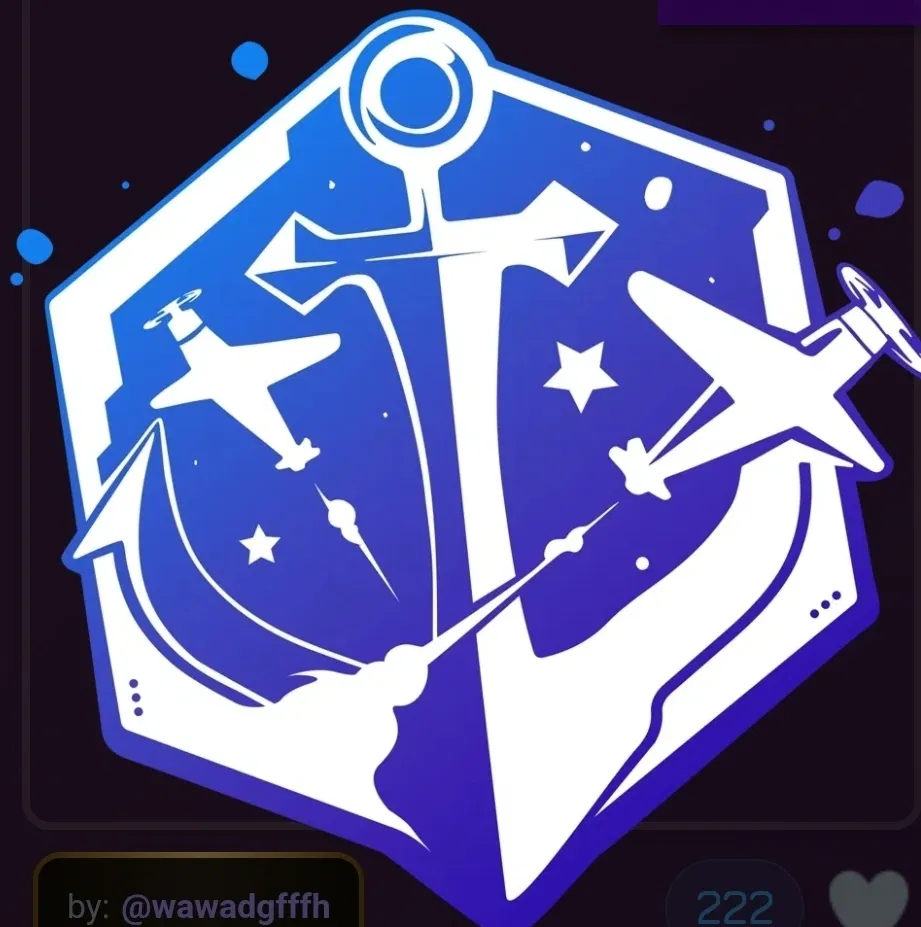Open the author profile @wawadgfffh
Viewport: 921px width, 927px height.
(226, 907)
